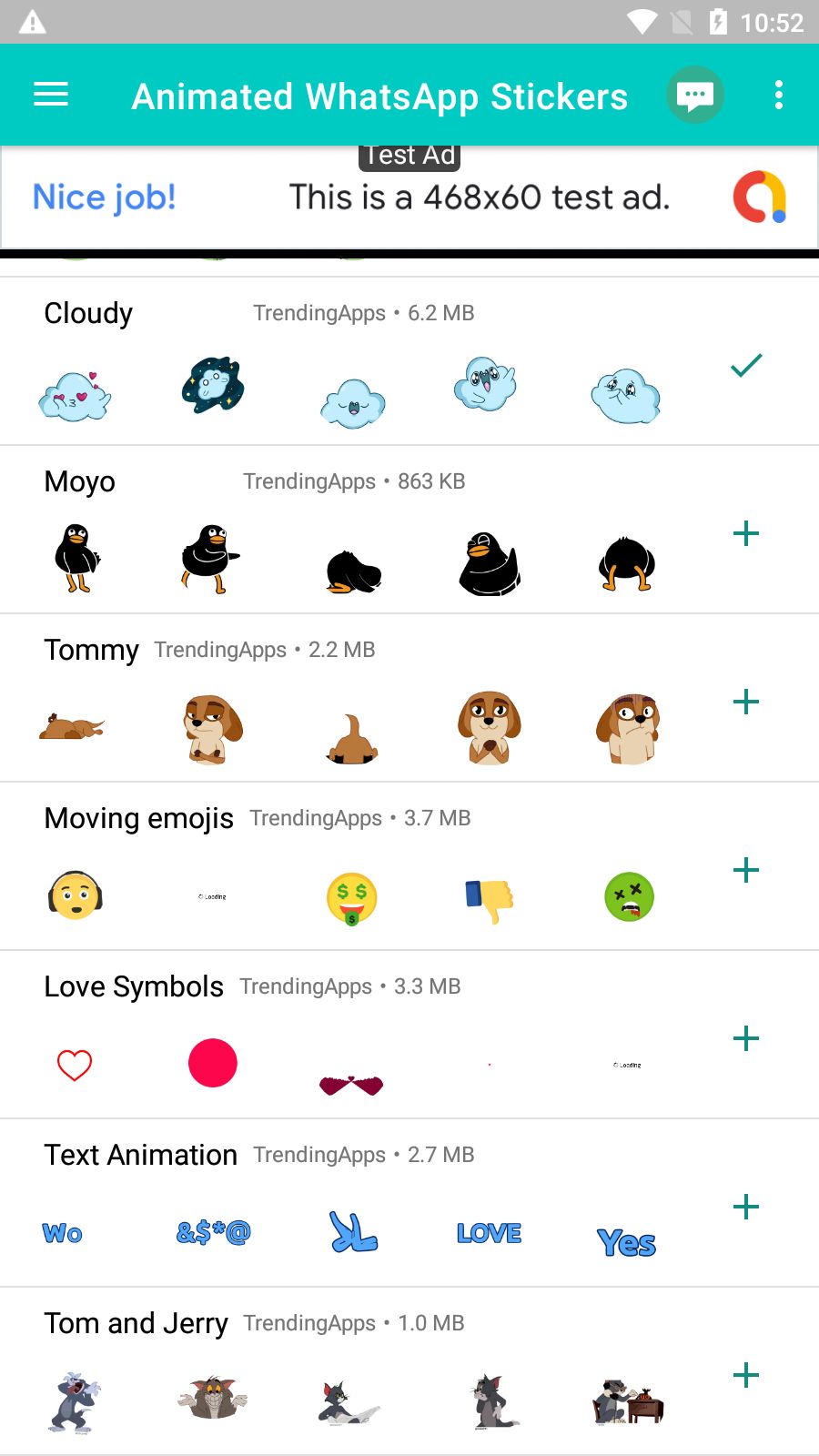Add the Moyo sticker pack

pyautogui.click(x=746, y=533)
